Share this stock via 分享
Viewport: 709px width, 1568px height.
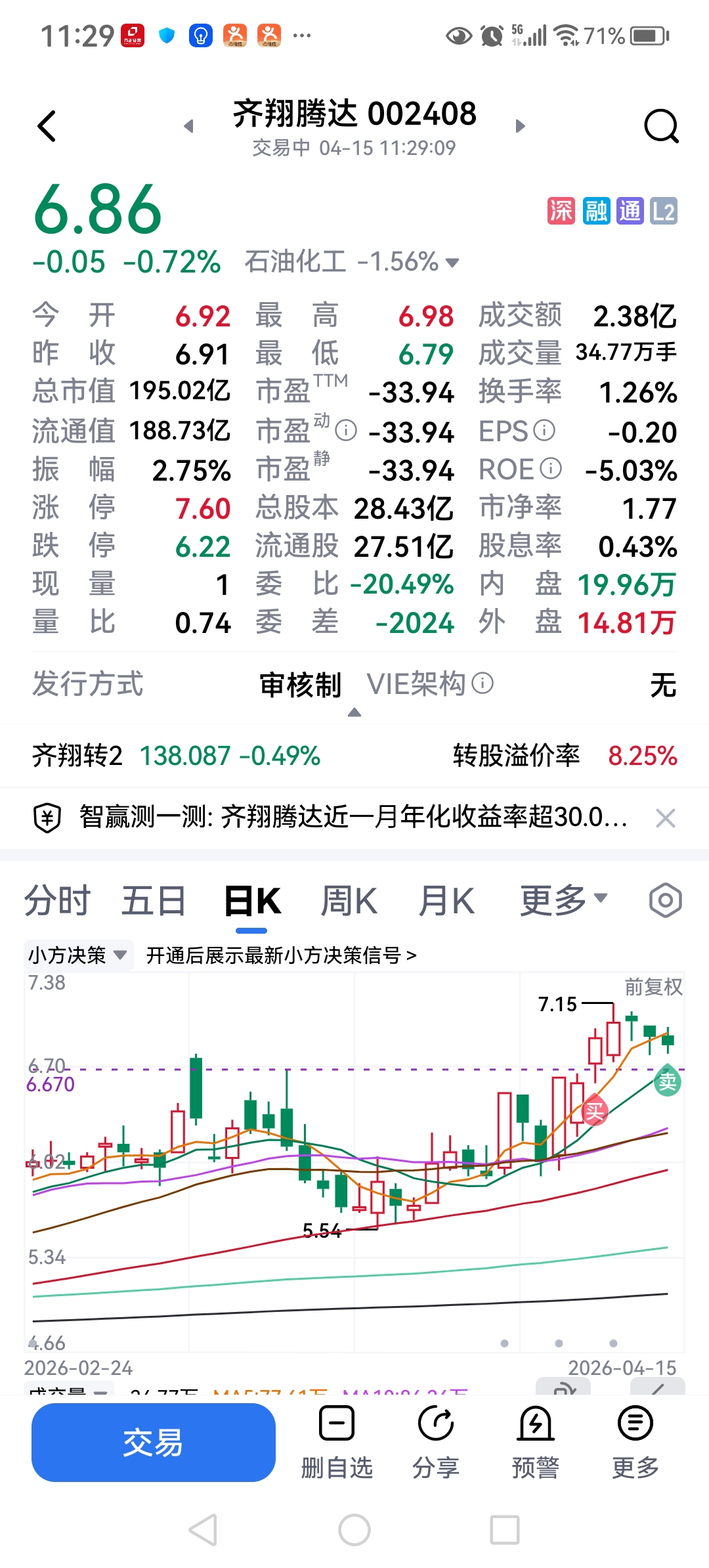(436, 1441)
